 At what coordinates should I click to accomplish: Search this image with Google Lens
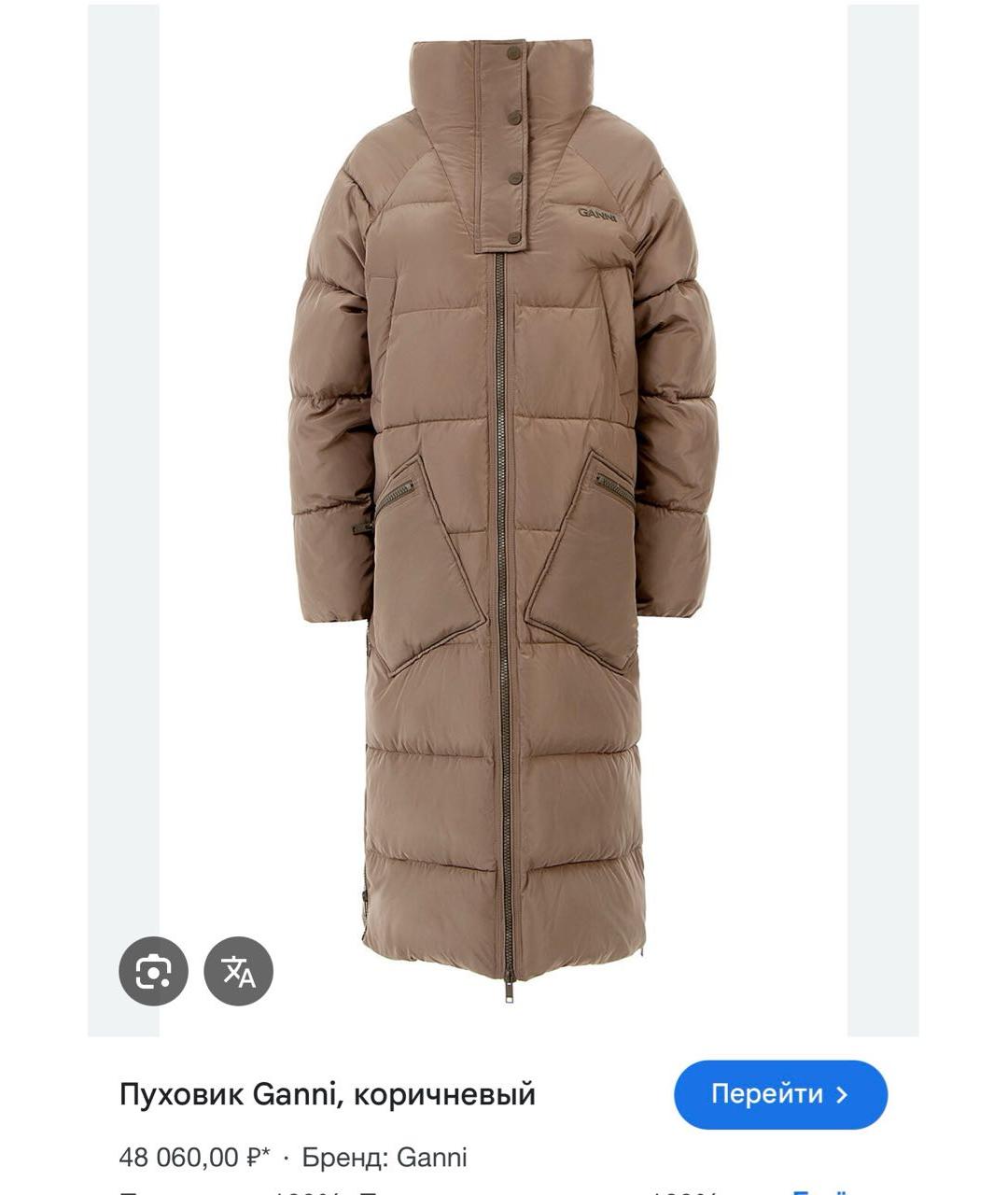pos(153,971)
